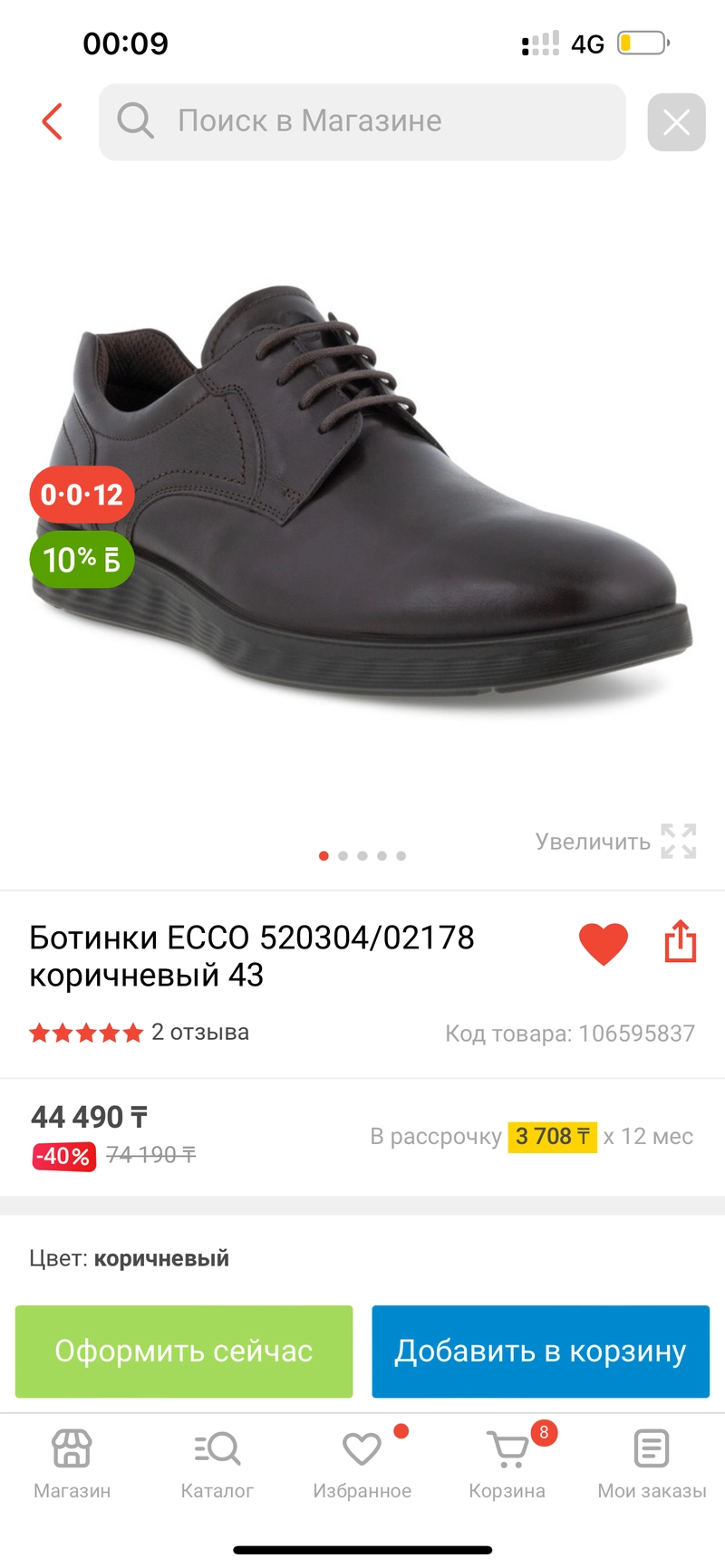Image resolution: width=725 pixels, height=1568 pixels.
Task: Go back using the red arrow
Action: (53, 121)
